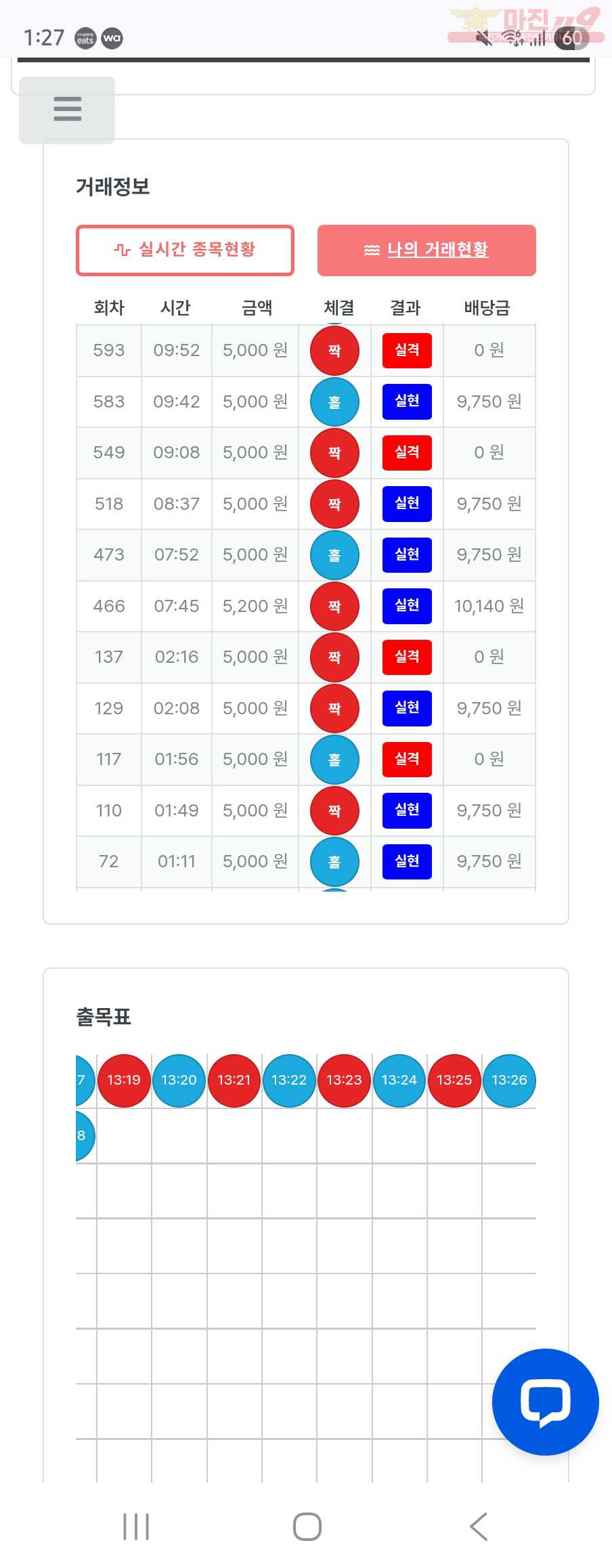Open recent apps from navigation bar
This screenshot has height=1568, width=612.
[136, 1526]
